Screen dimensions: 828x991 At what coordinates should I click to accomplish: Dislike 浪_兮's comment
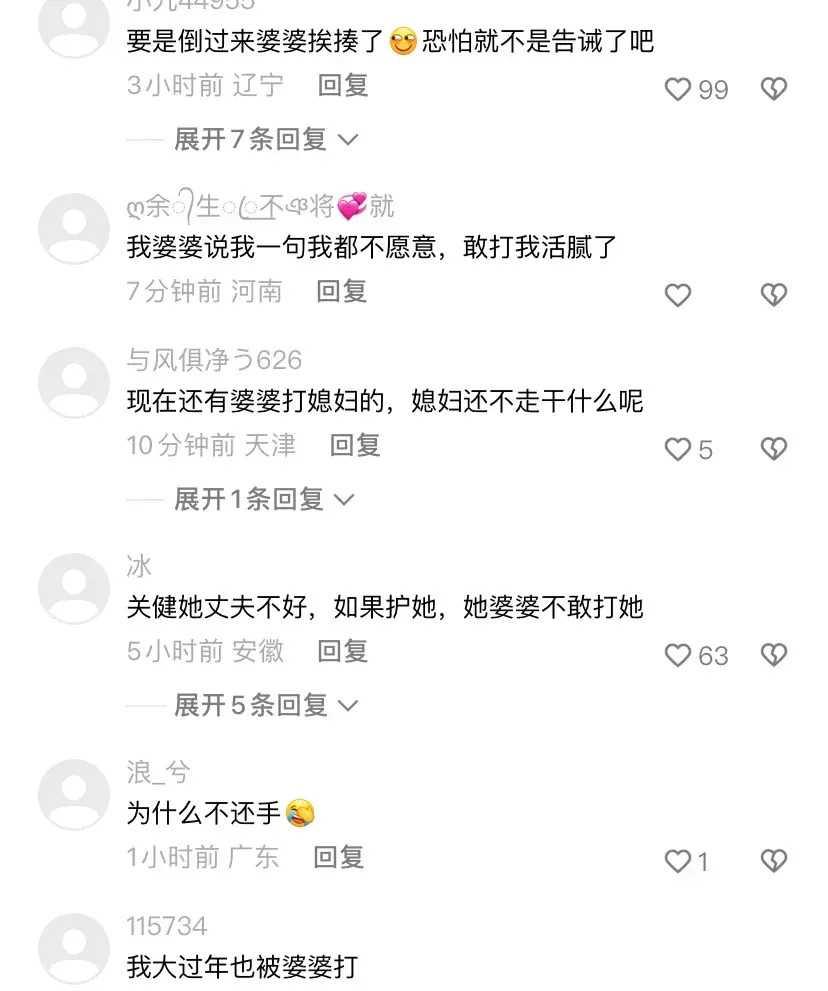pyautogui.click(x=773, y=861)
